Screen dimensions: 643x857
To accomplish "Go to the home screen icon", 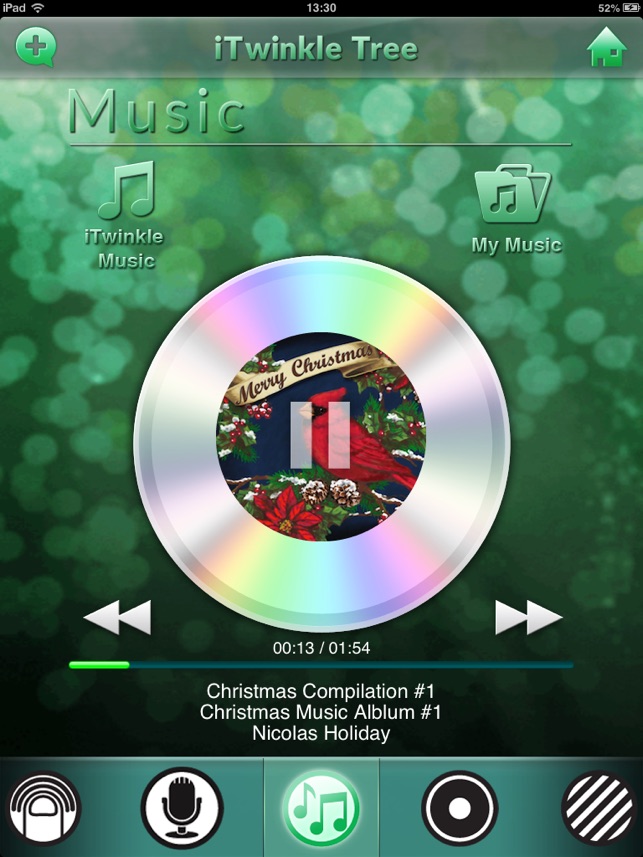I will (607, 47).
